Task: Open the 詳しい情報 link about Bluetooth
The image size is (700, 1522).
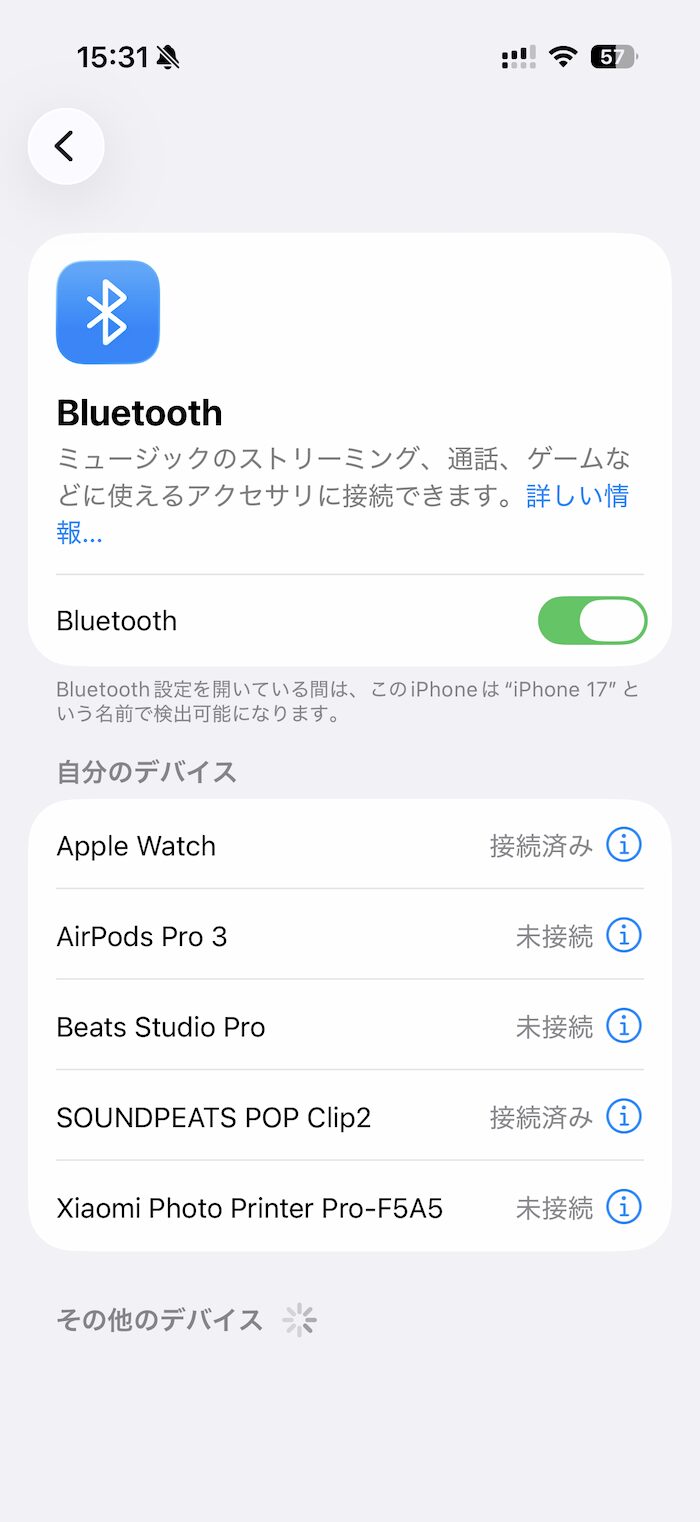Action: click(x=577, y=496)
